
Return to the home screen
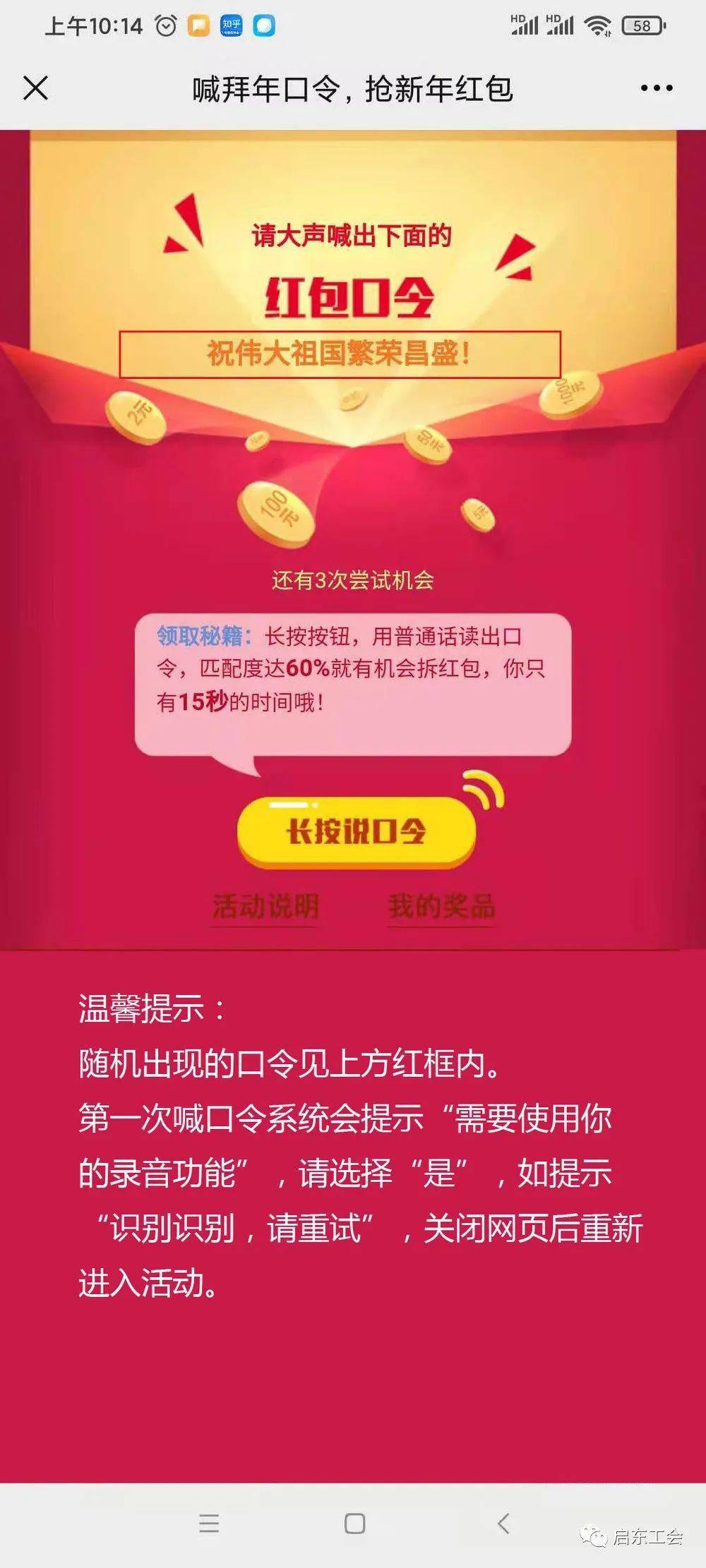tap(354, 1524)
